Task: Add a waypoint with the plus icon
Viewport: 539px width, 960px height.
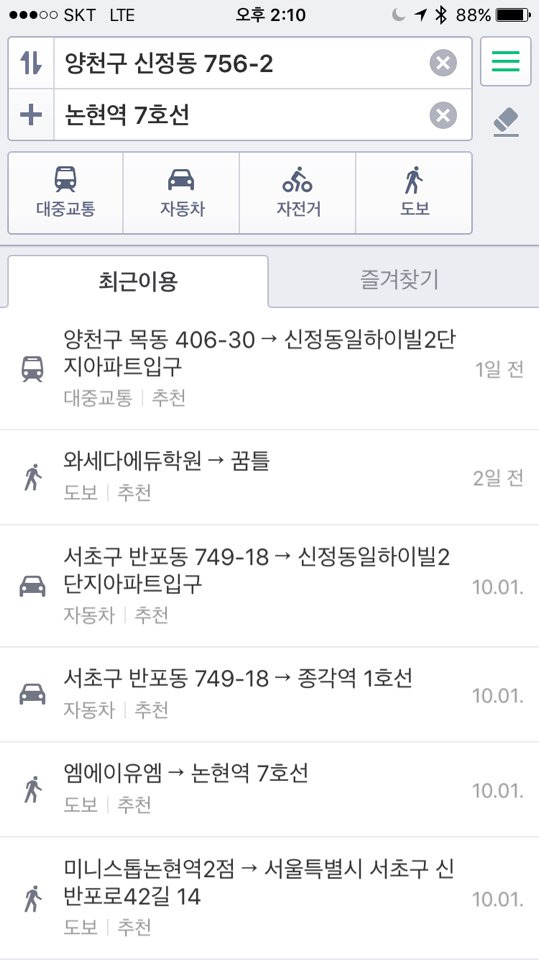Action: (x=31, y=115)
